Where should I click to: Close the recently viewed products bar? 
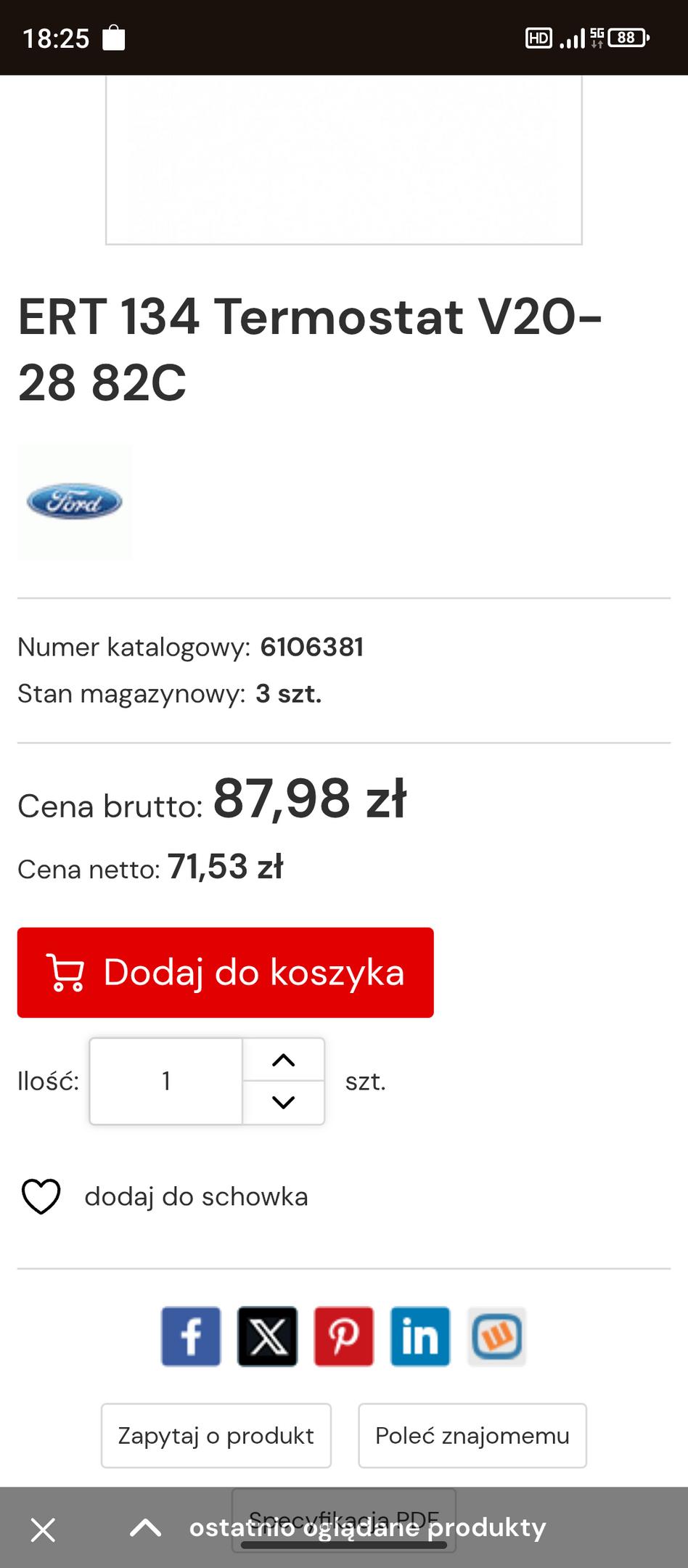44,1530
